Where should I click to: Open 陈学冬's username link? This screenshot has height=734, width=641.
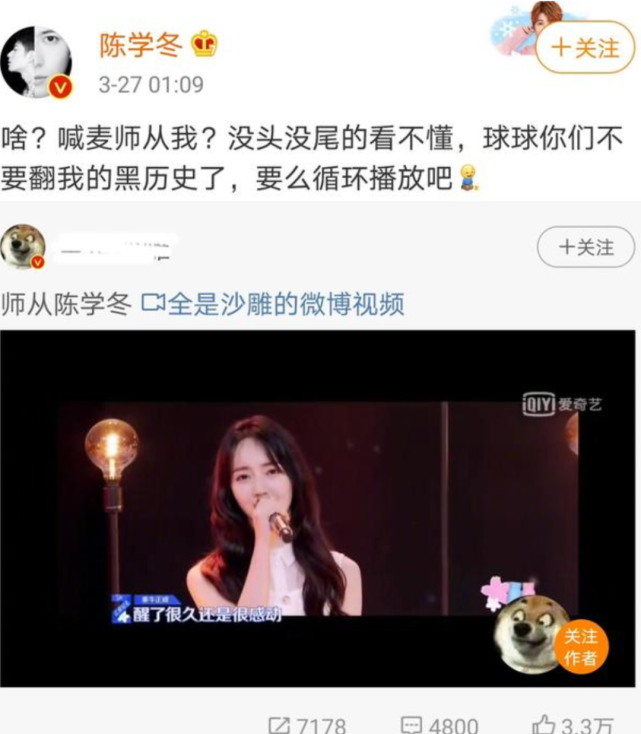pos(138,45)
